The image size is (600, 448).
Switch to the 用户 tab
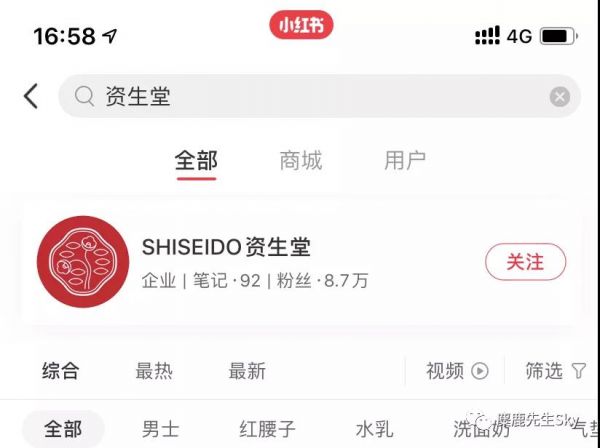(405, 160)
